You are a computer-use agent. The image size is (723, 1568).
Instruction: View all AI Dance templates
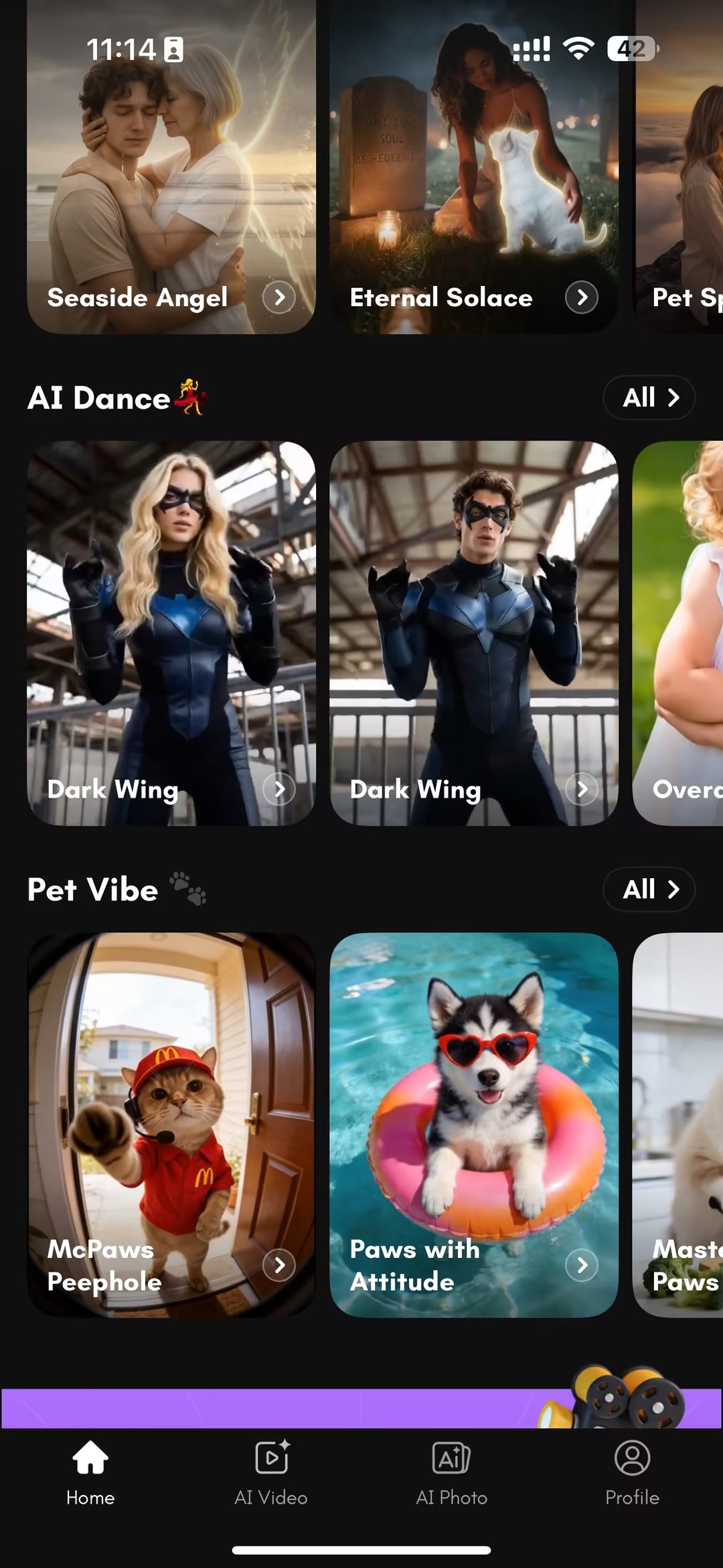649,398
